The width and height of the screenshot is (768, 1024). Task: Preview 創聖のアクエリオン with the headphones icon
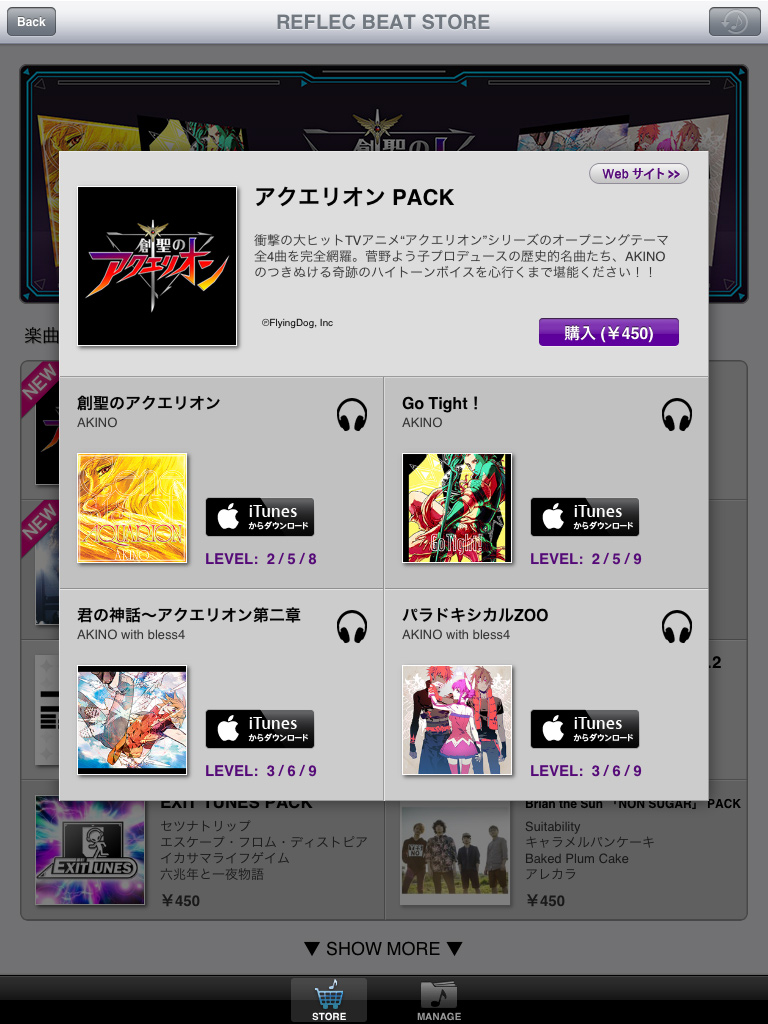tap(352, 414)
